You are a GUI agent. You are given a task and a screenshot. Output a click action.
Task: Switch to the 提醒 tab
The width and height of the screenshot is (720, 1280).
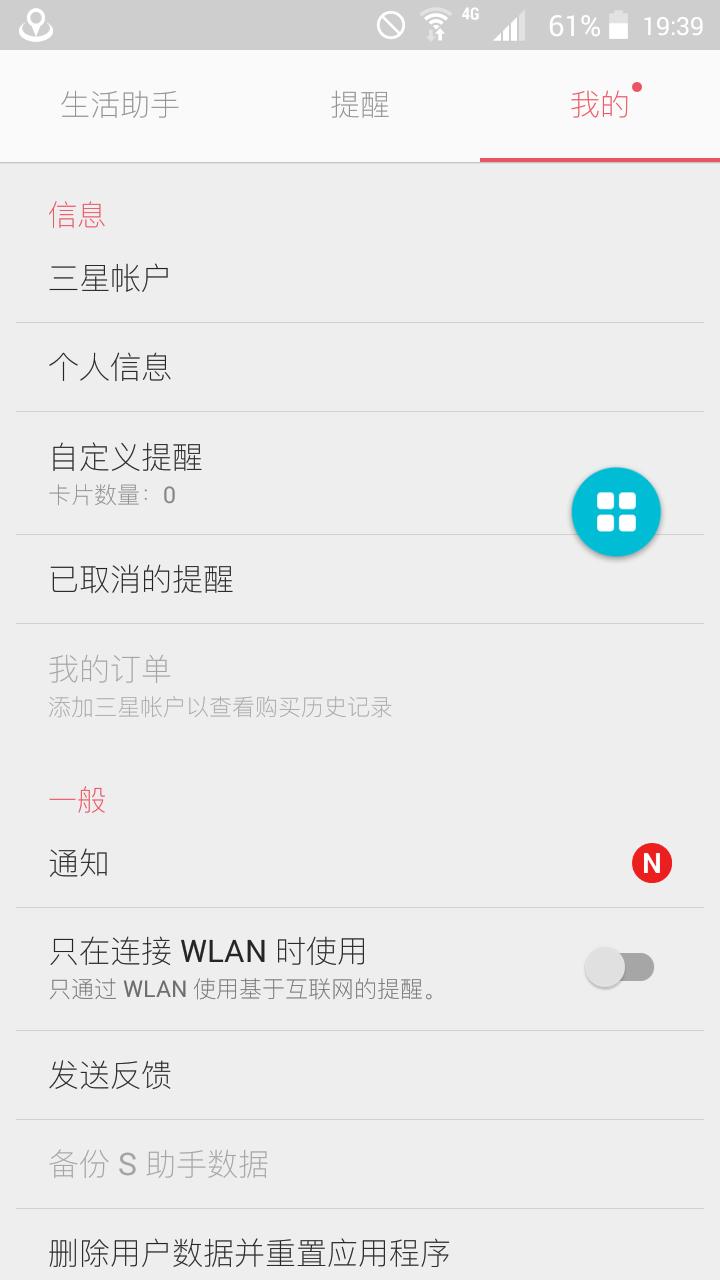(360, 103)
